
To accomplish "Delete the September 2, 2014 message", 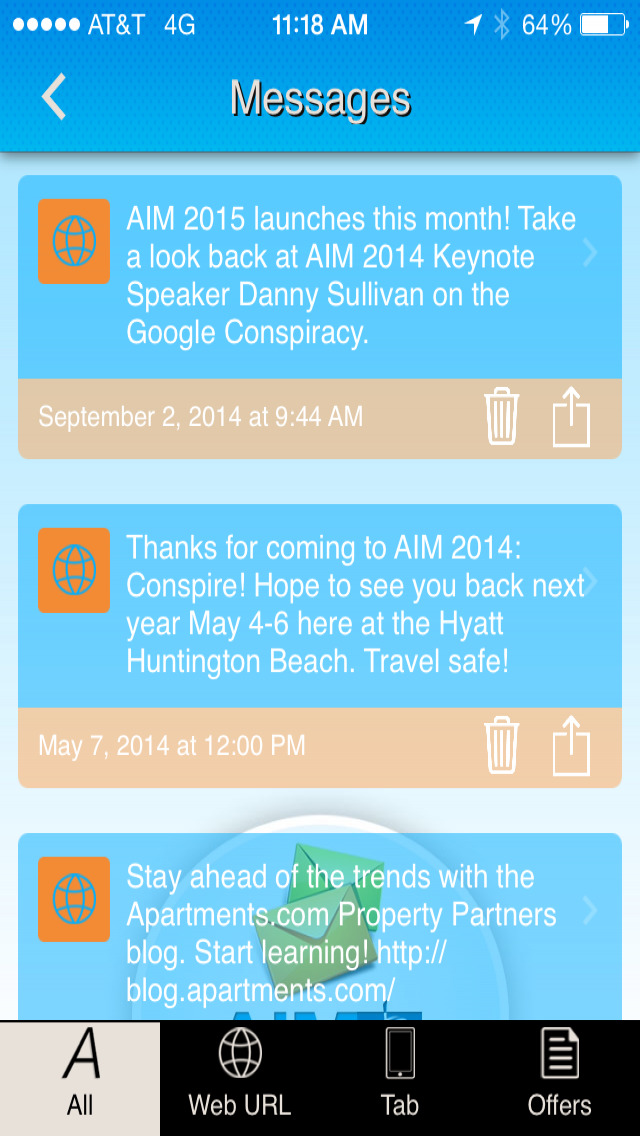I will point(502,416).
